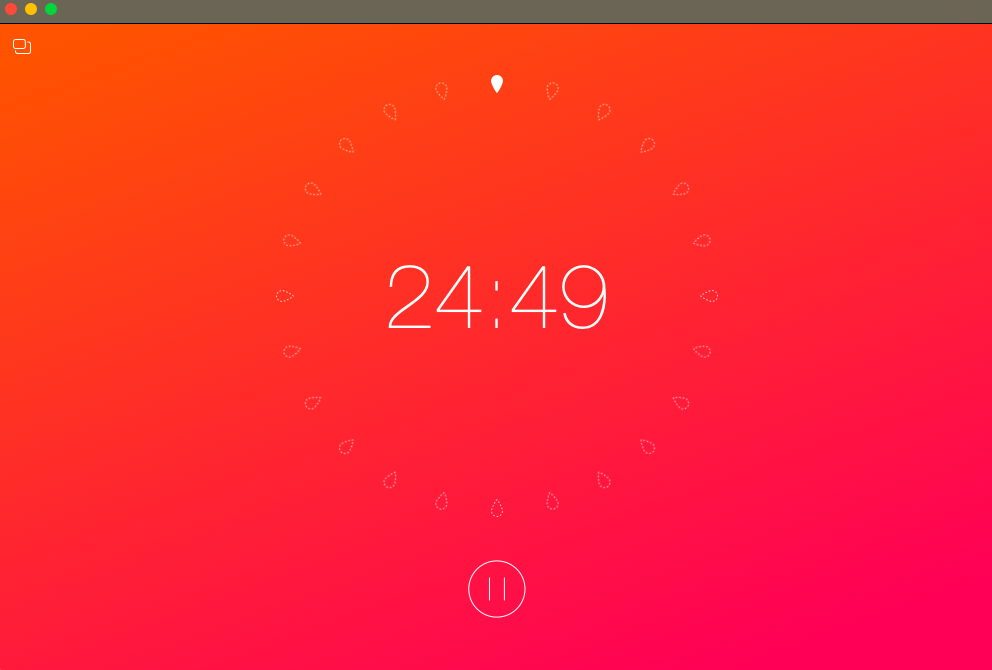Minimize the window with the yellow button
The width and height of the screenshot is (992, 670).
pos(31,9)
